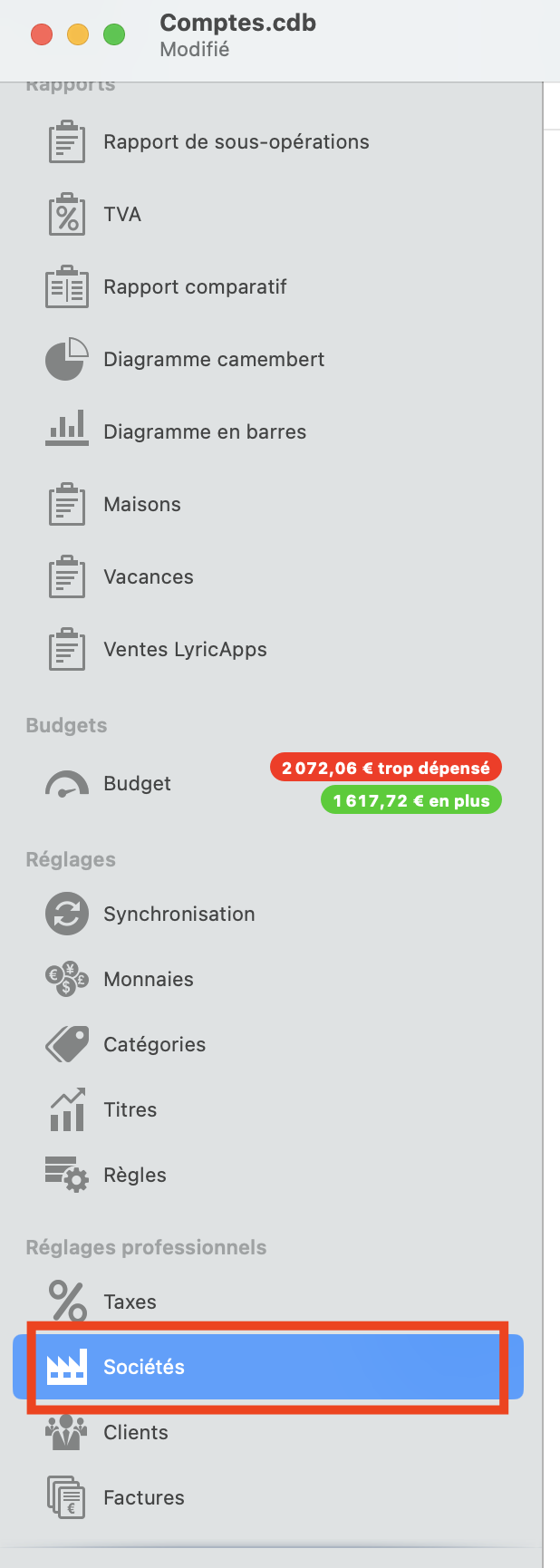Select Ventes LyricApps report
The image size is (560, 1568).
(185, 650)
